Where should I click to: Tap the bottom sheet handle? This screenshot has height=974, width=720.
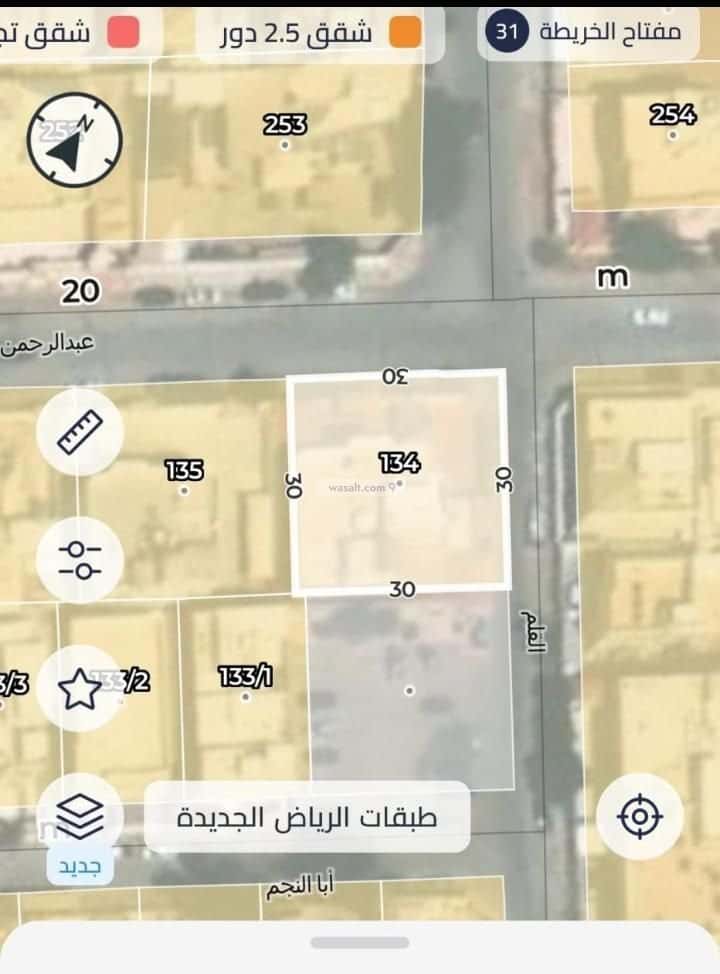pyautogui.click(x=359, y=942)
